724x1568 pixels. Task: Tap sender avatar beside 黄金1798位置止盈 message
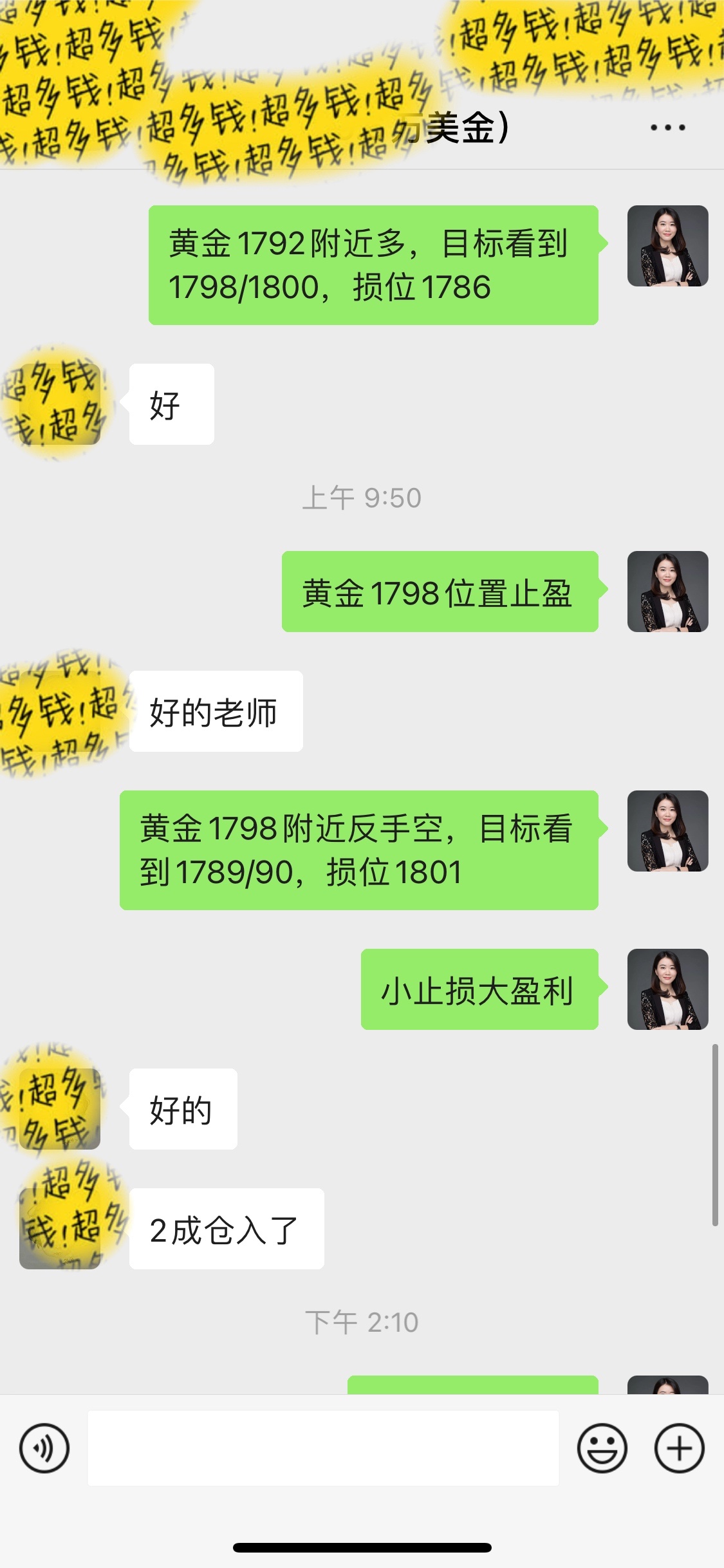pyautogui.click(x=667, y=591)
